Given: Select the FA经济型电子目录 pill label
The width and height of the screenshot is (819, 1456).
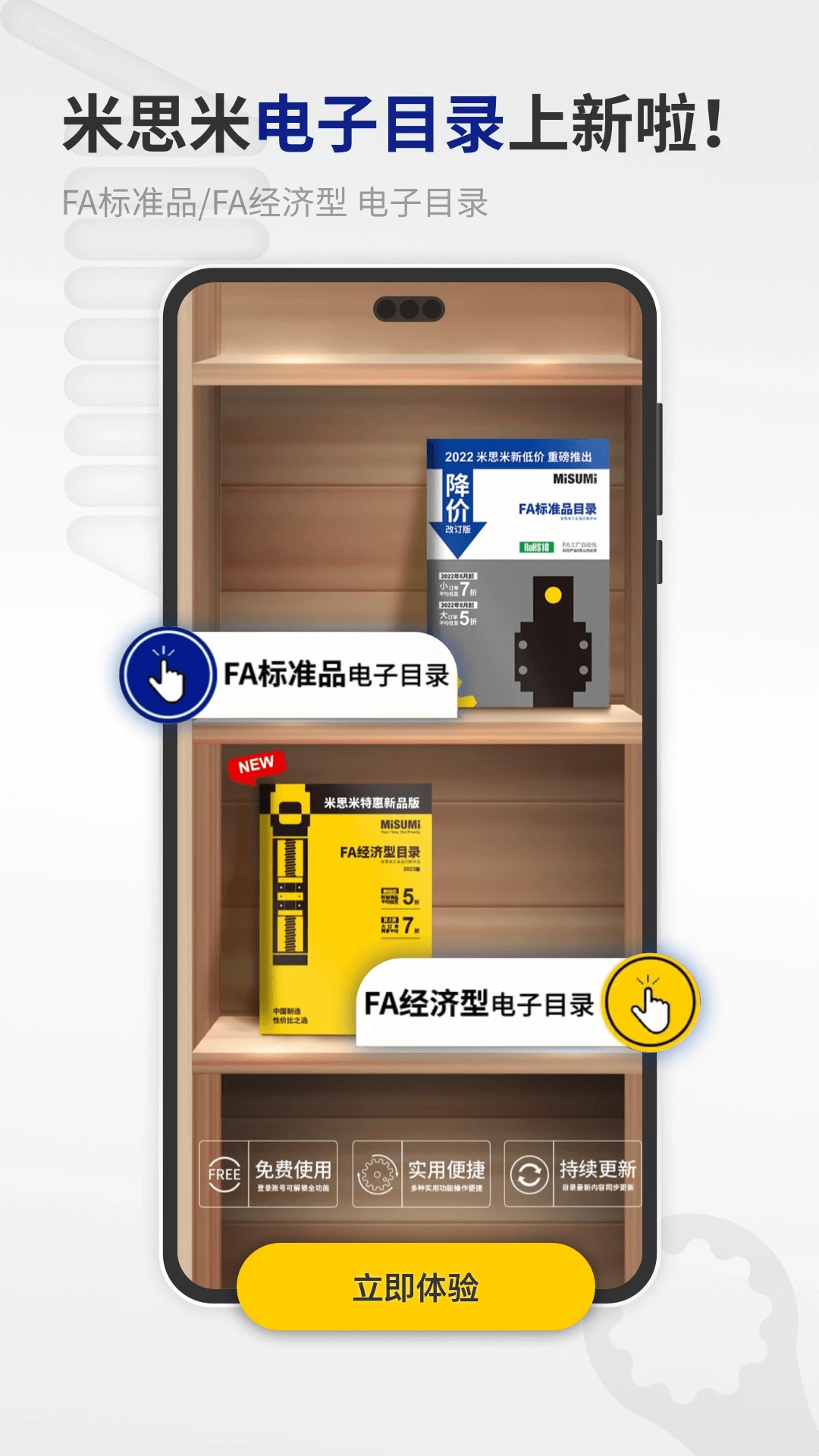Looking at the screenshot, I should (x=485, y=1001).
